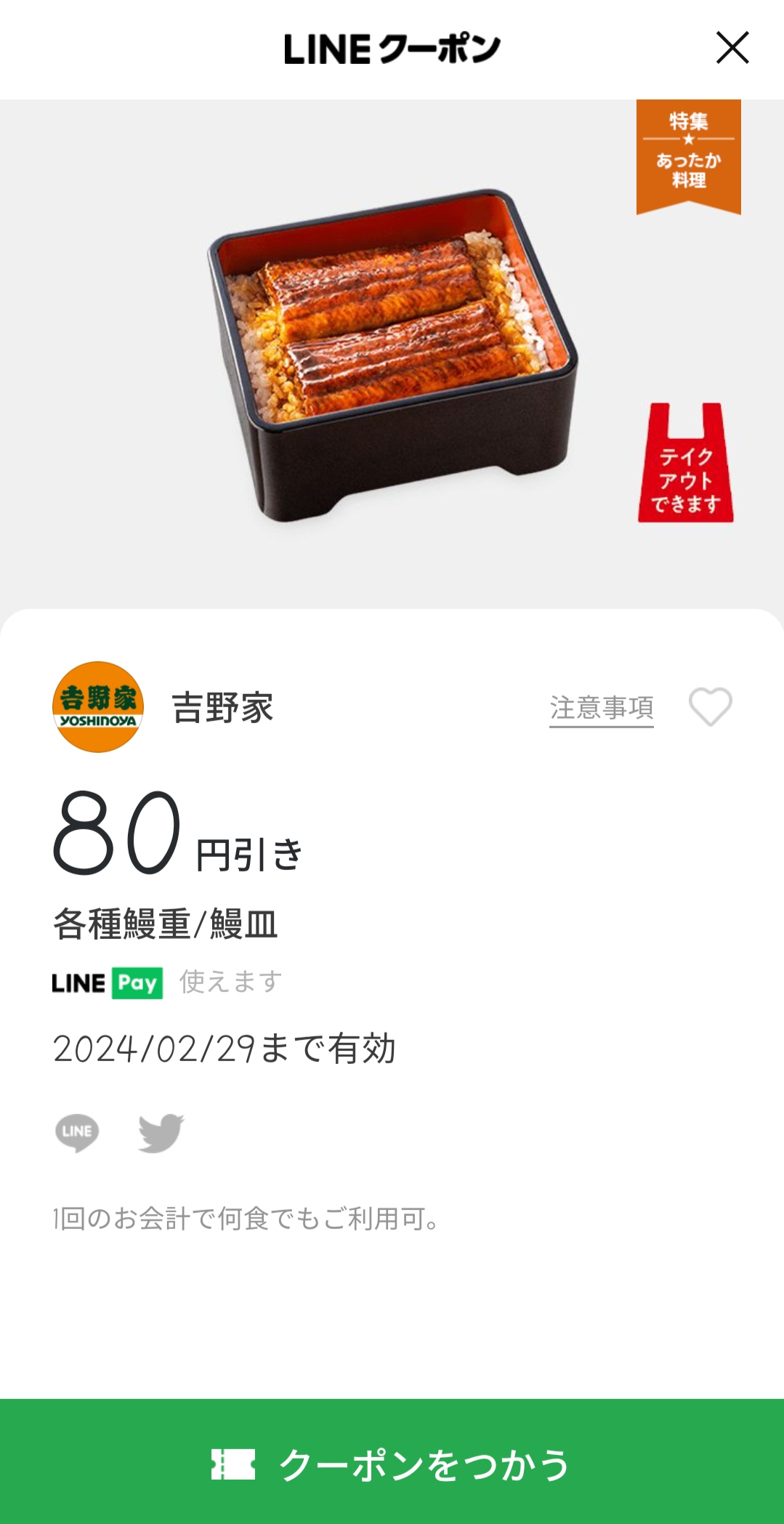Close the LINE coupon page

point(732,48)
